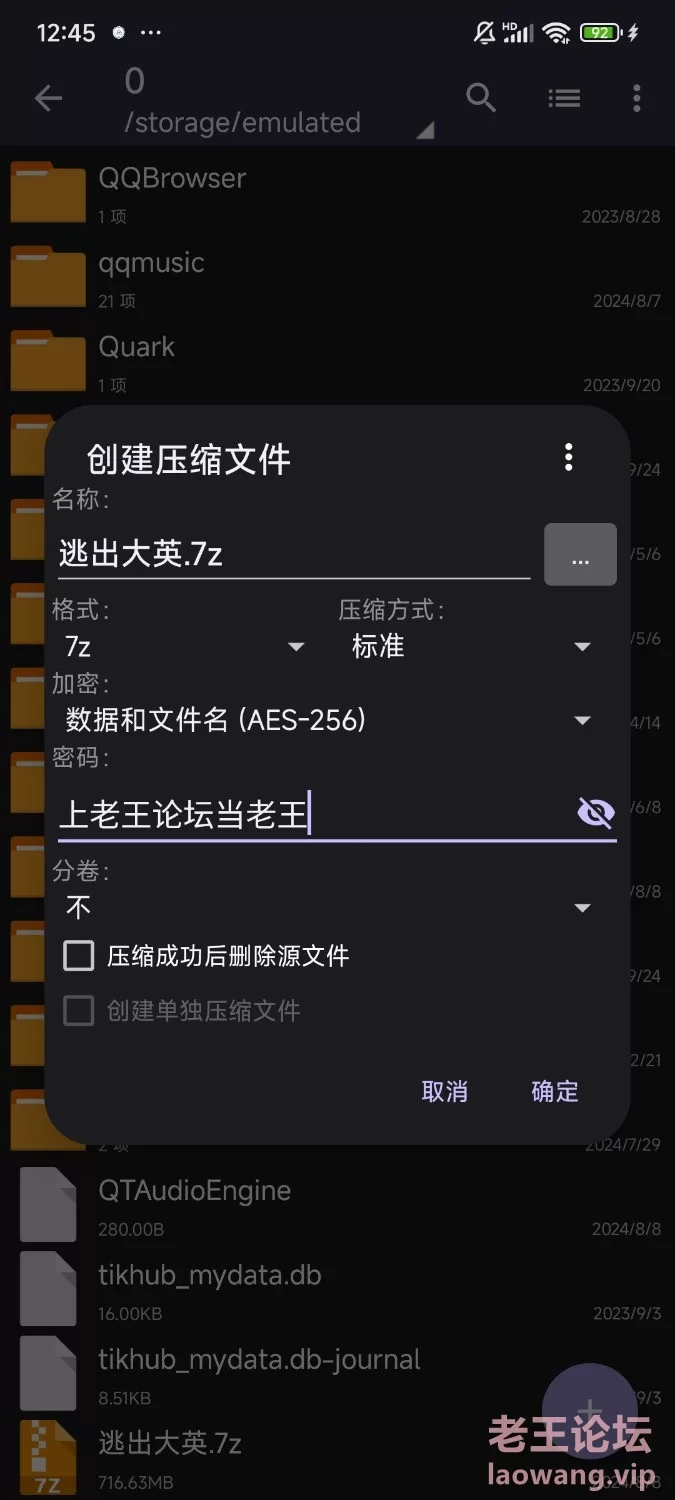Cancel with the 取消 button

coord(445,1091)
